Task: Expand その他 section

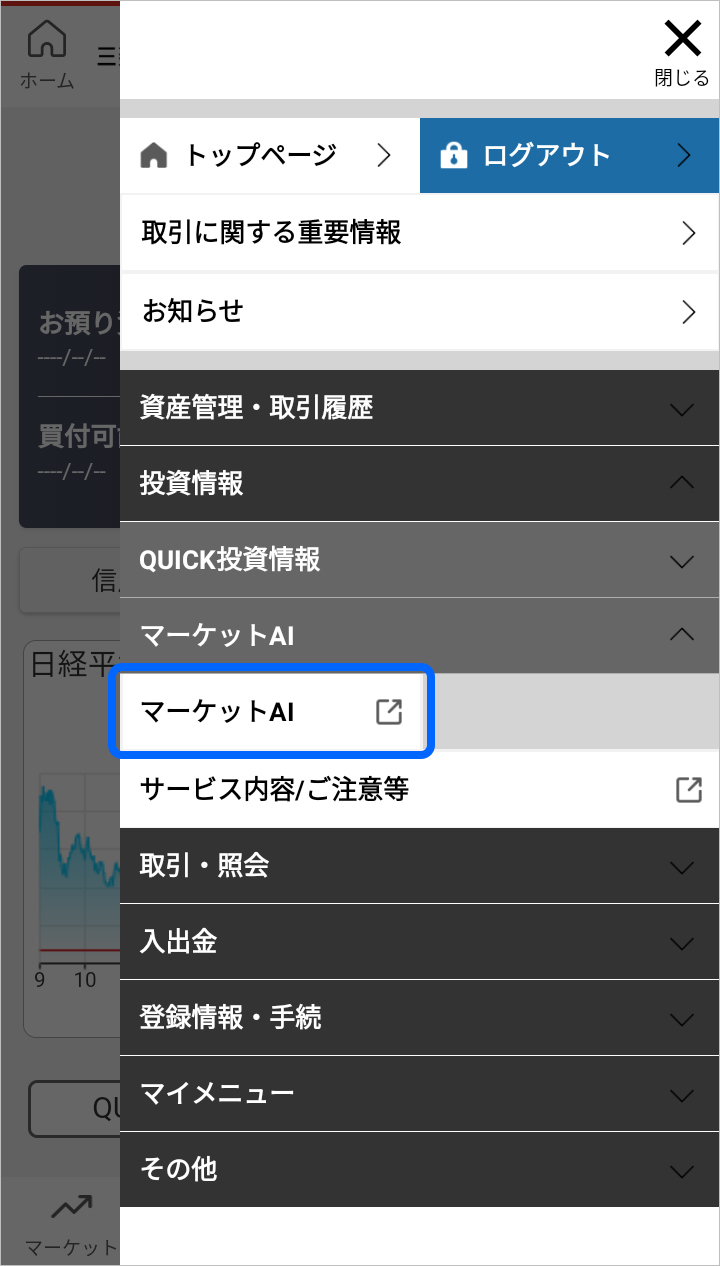Action: [420, 1170]
